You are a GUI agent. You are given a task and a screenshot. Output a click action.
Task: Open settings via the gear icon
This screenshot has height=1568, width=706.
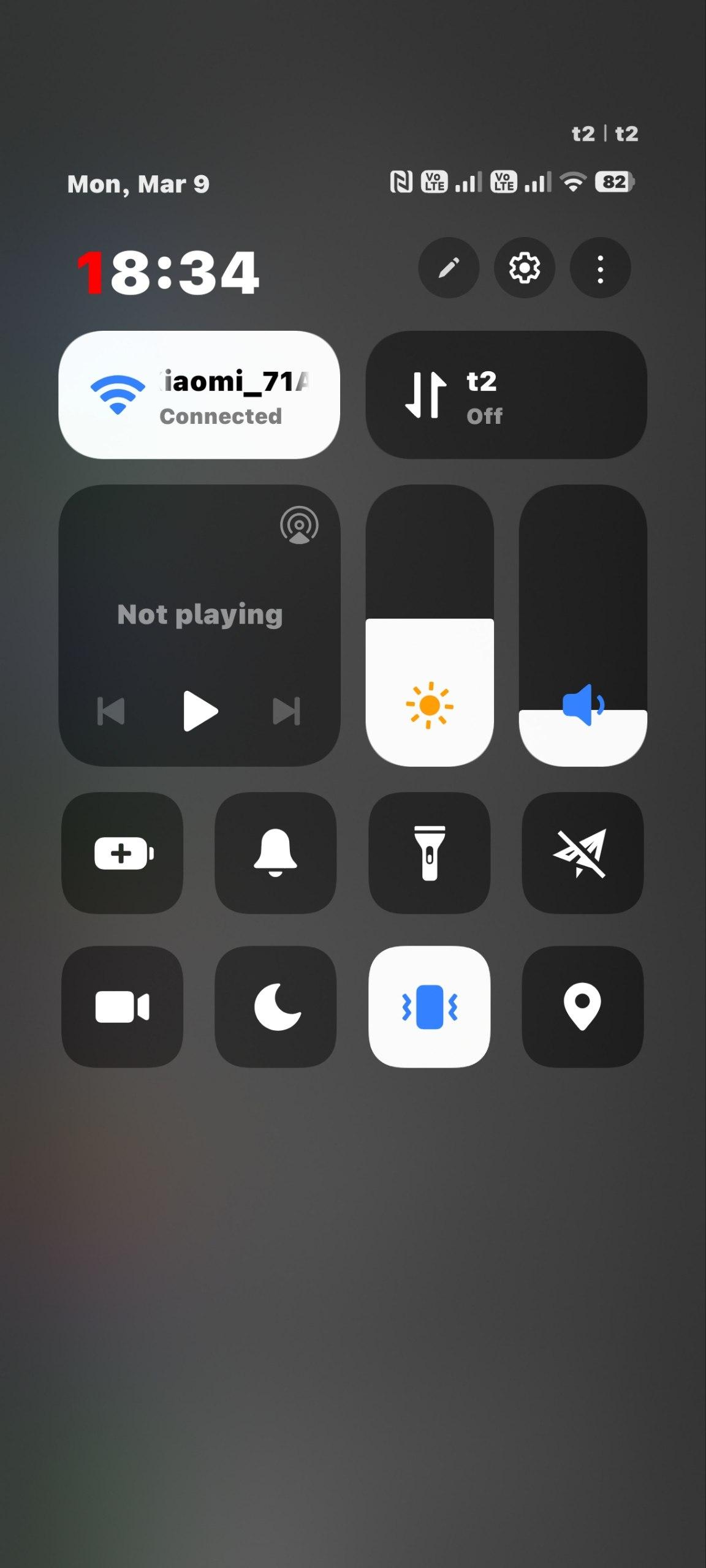pyautogui.click(x=525, y=268)
